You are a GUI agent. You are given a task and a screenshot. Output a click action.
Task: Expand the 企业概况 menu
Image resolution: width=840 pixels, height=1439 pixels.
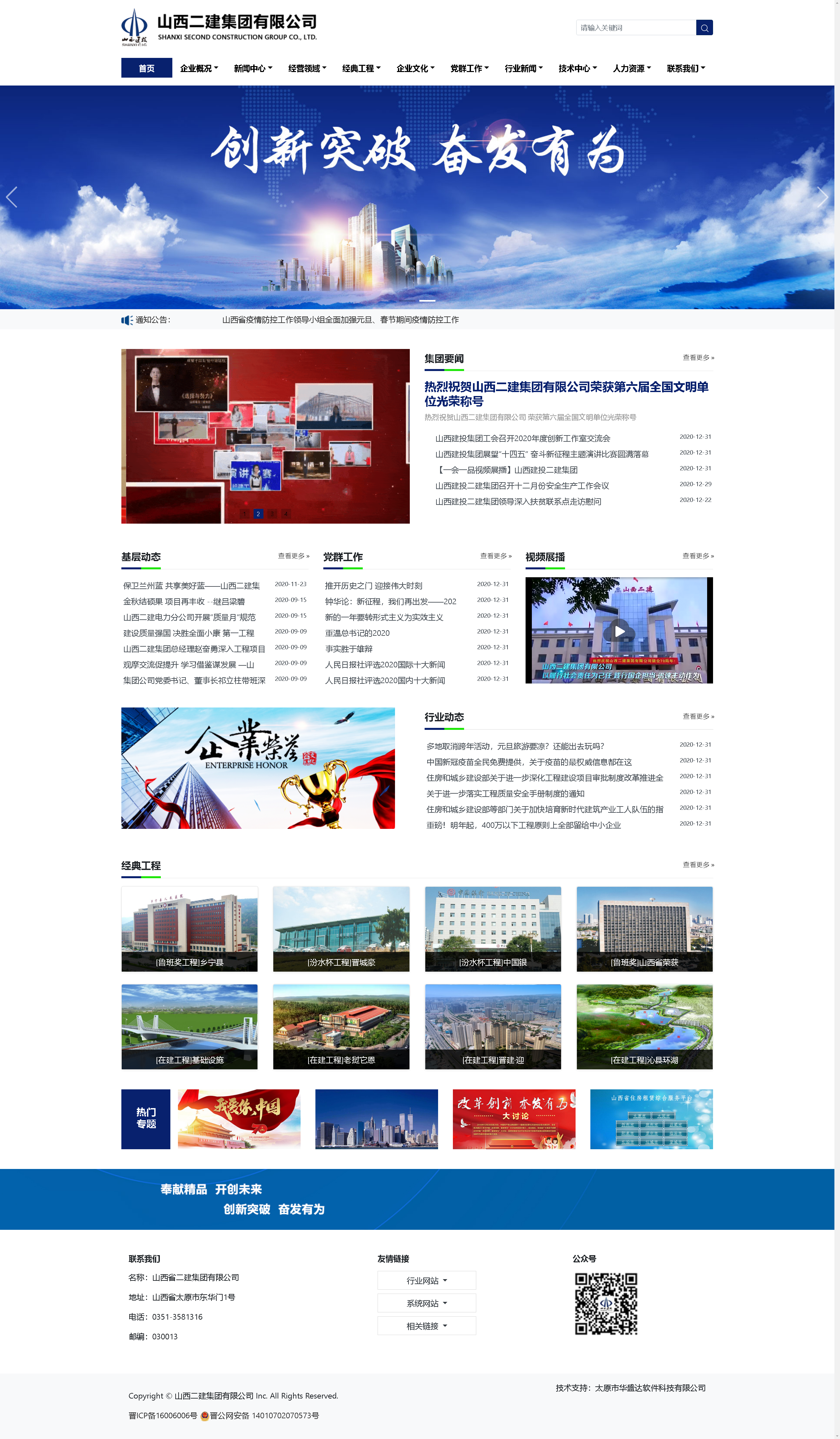pyautogui.click(x=199, y=68)
